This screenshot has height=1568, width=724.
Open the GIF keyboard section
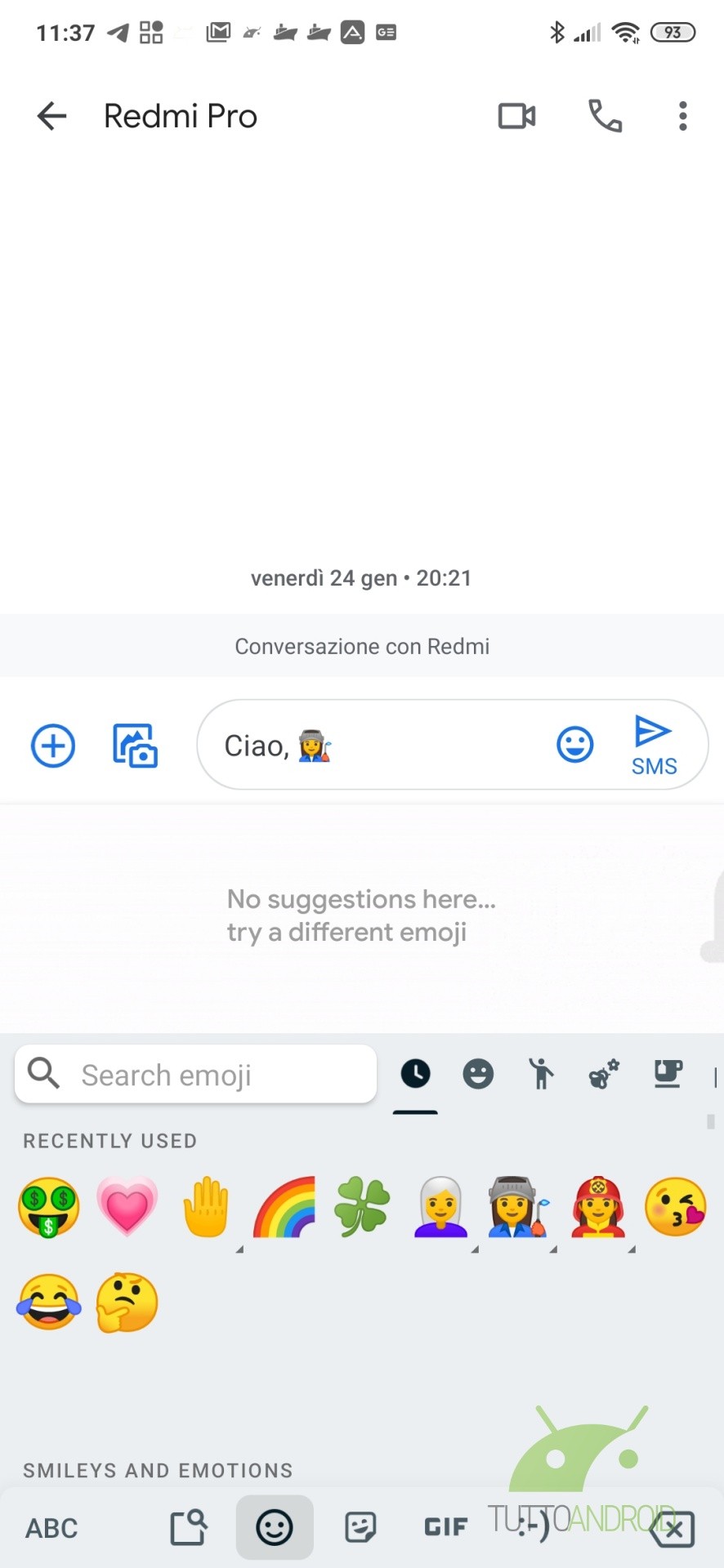(x=446, y=1527)
